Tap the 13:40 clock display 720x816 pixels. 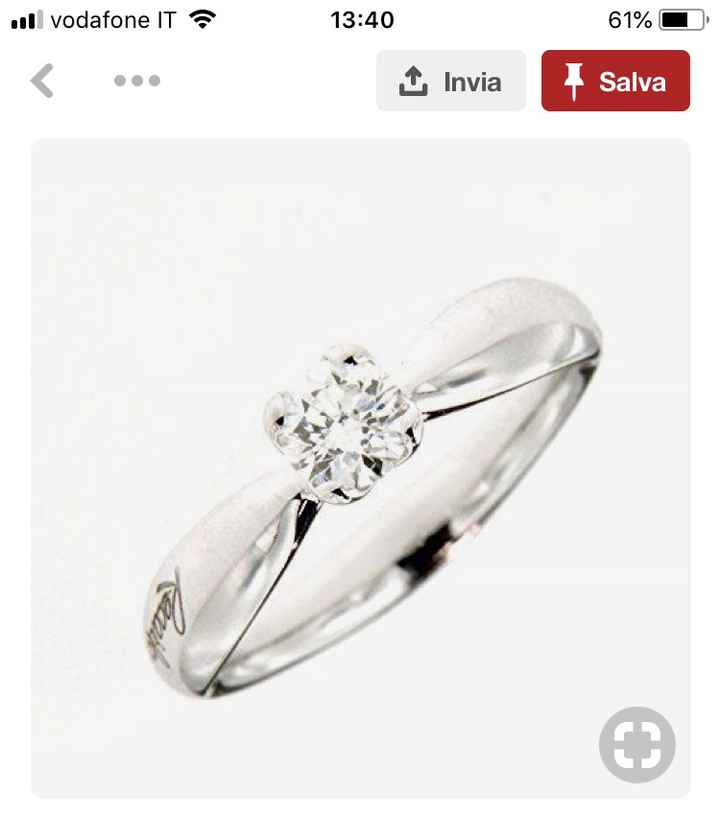(362, 19)
